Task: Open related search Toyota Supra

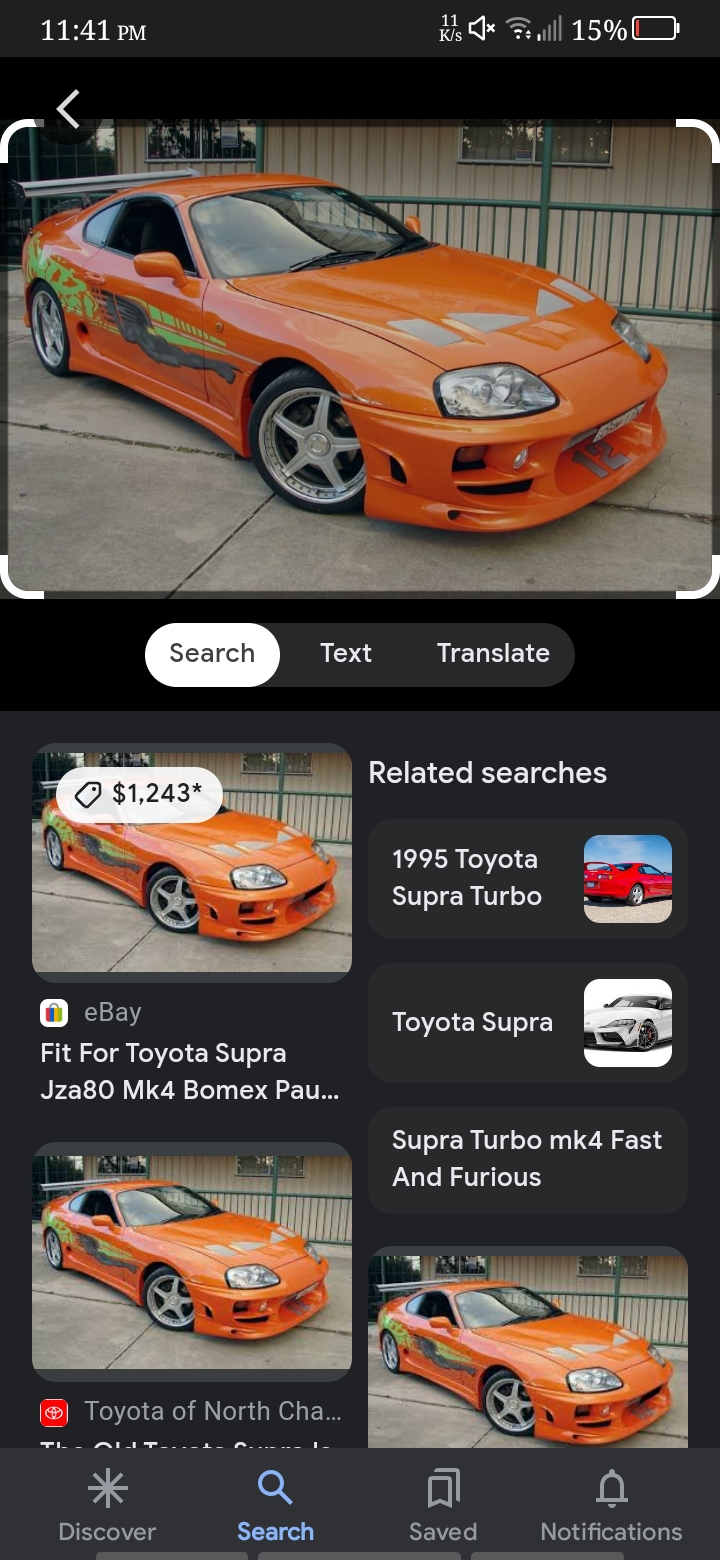Action: (x=527, y=1023)
